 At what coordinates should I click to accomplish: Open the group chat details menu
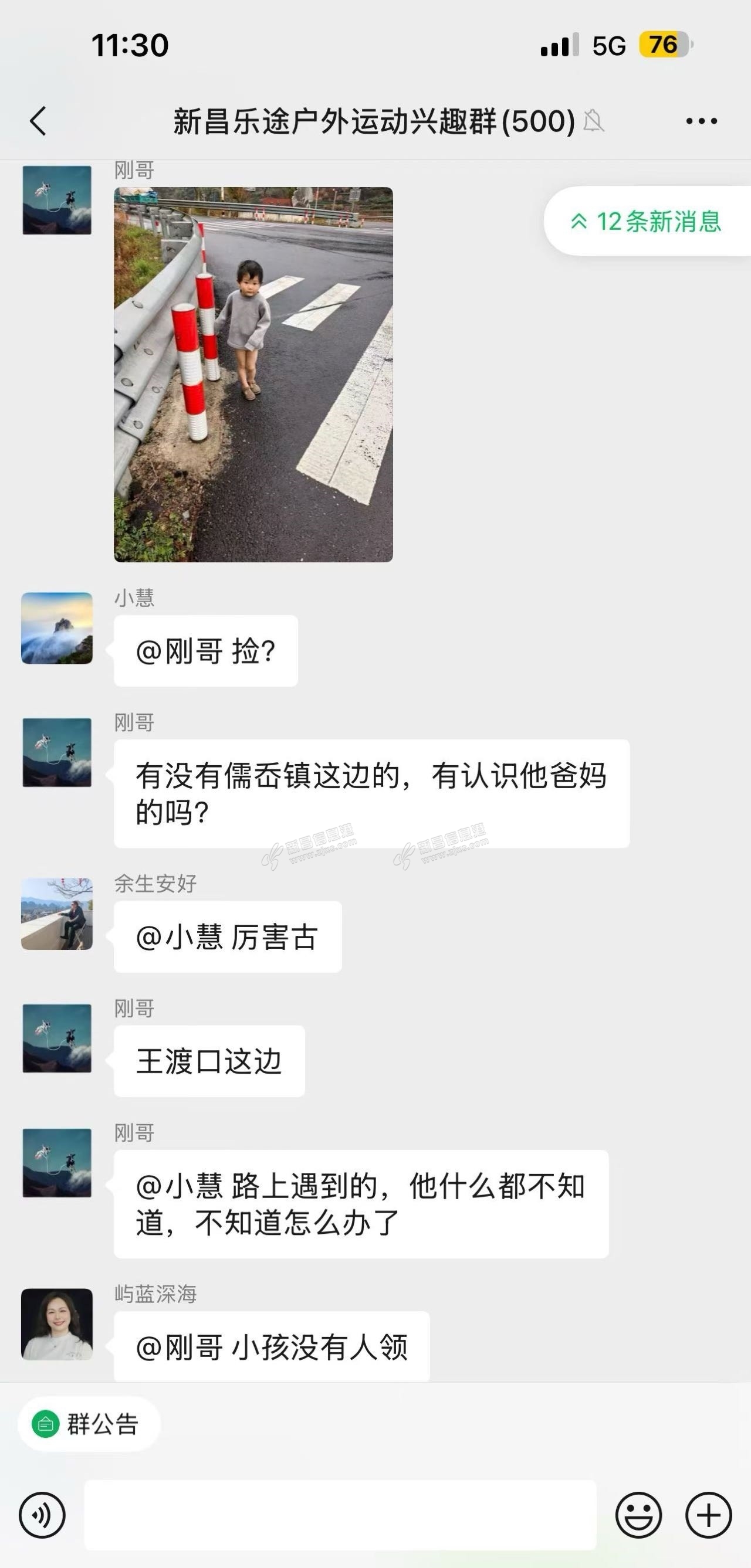701,121
